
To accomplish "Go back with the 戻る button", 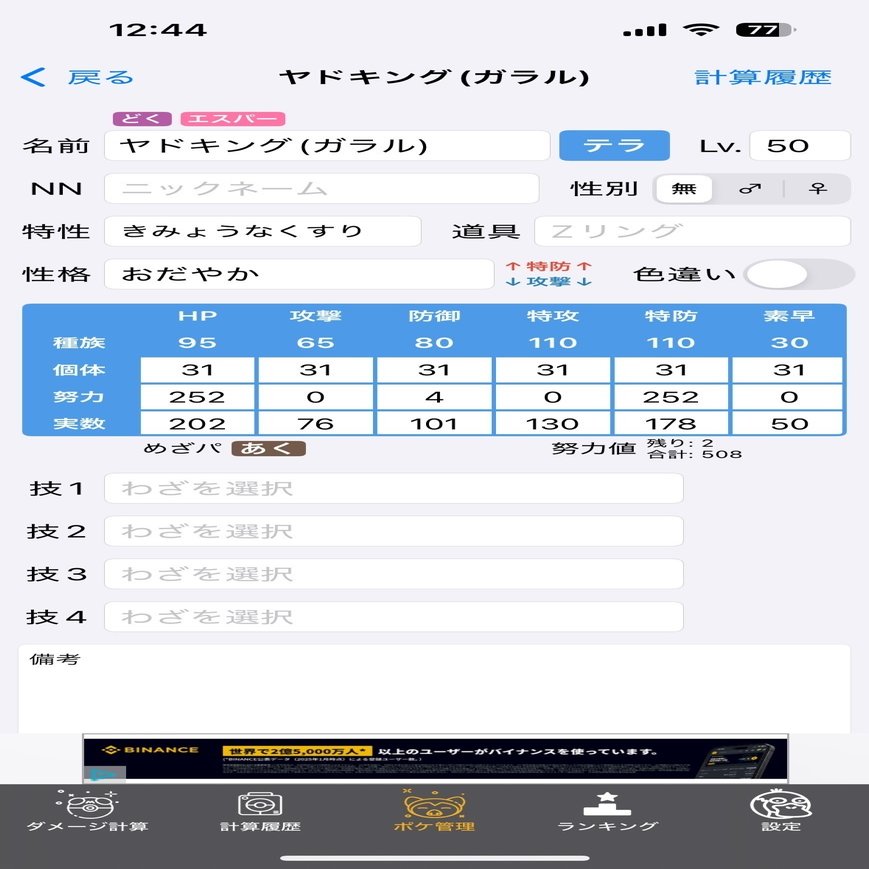I will click(78, 77).
